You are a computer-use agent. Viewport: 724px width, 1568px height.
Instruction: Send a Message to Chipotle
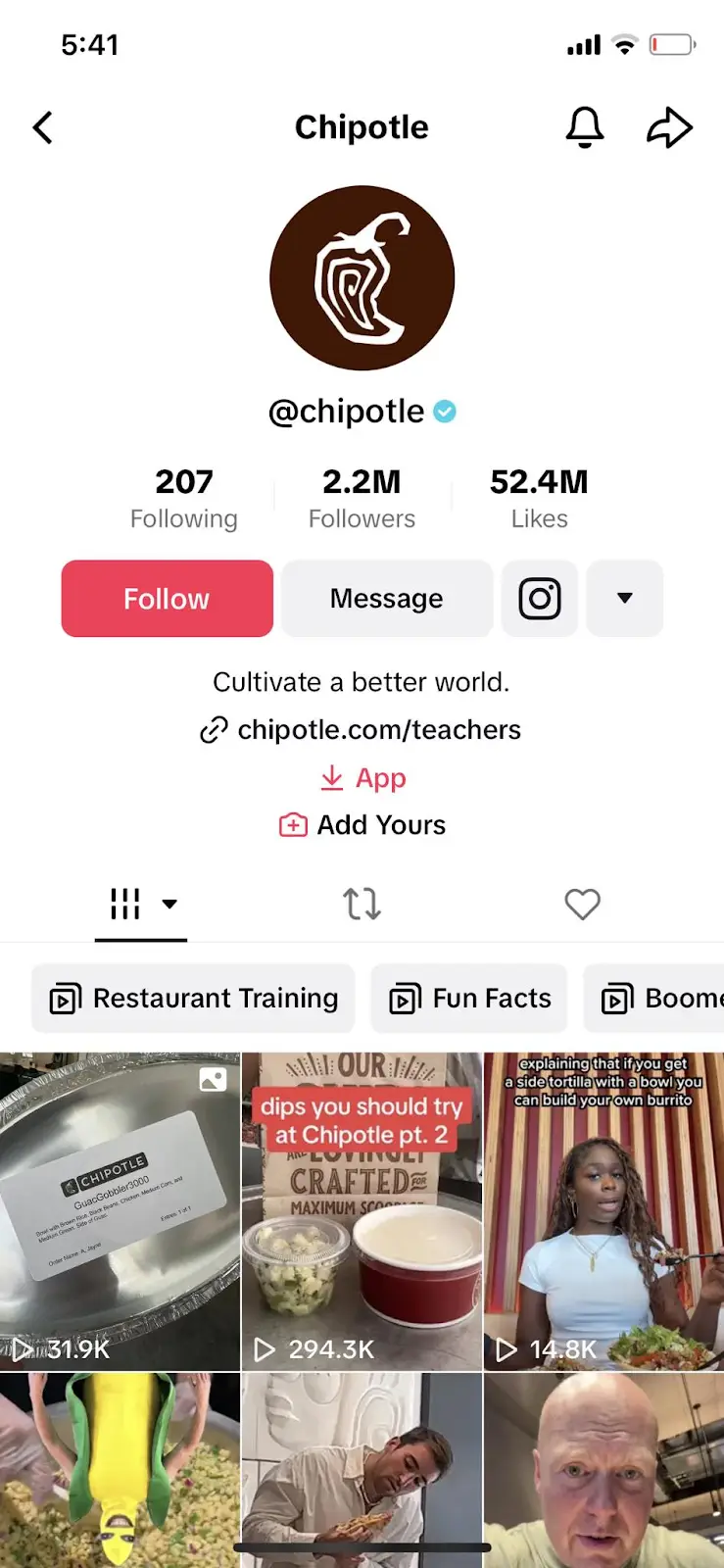tap(386, 599)
